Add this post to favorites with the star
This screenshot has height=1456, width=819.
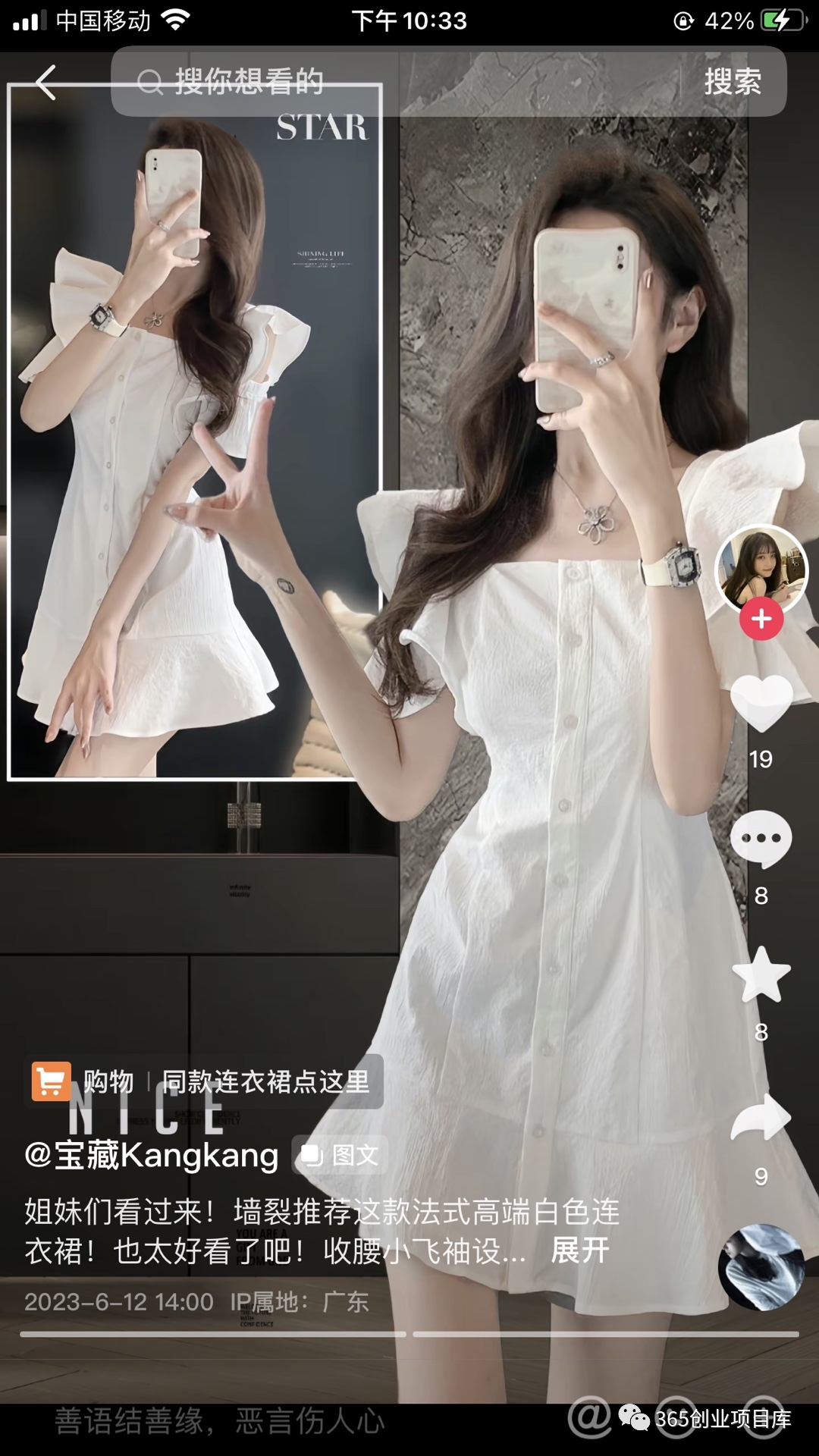[x=761, y=974]
